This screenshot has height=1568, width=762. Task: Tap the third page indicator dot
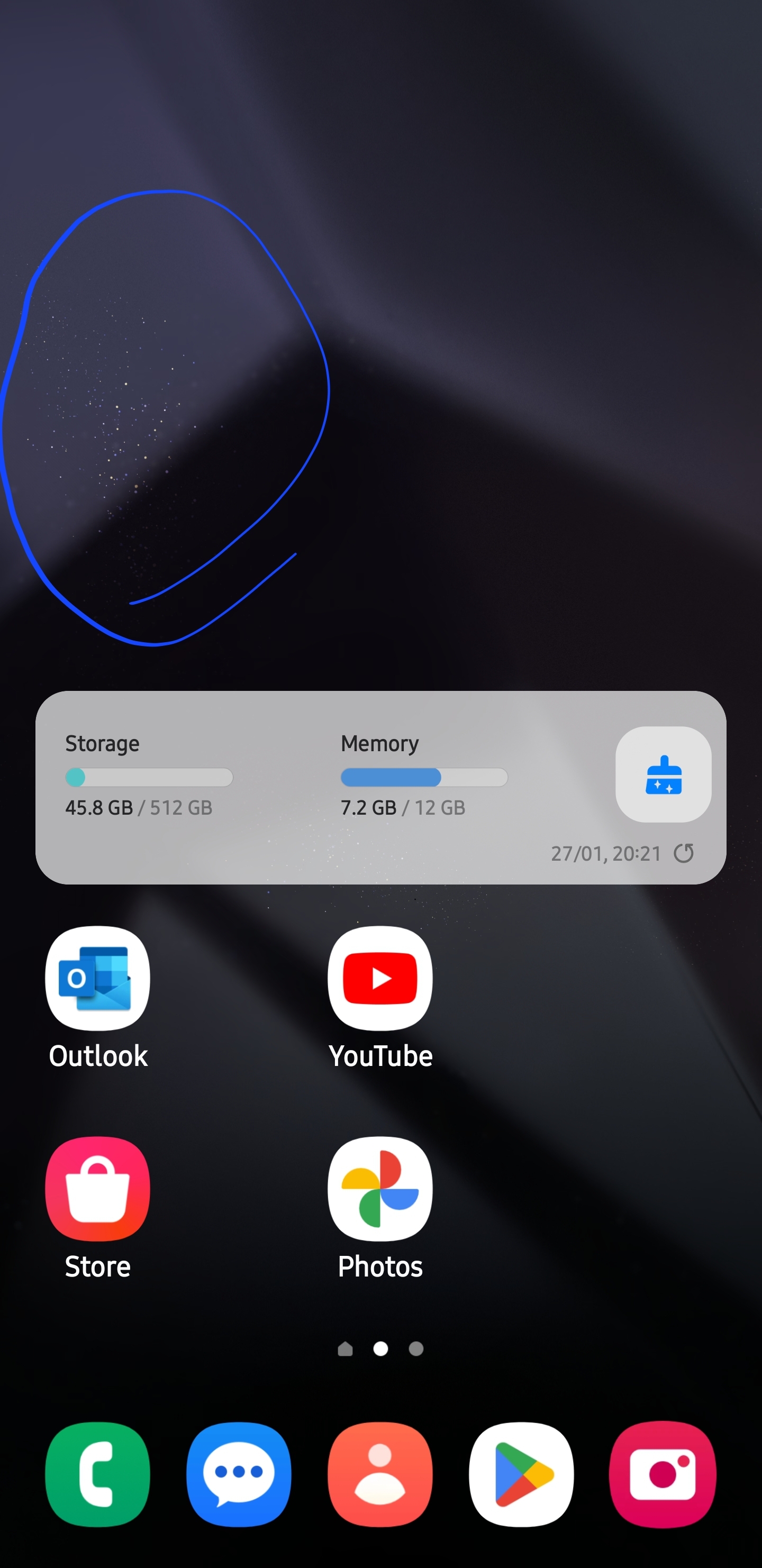click(416, 1349)
